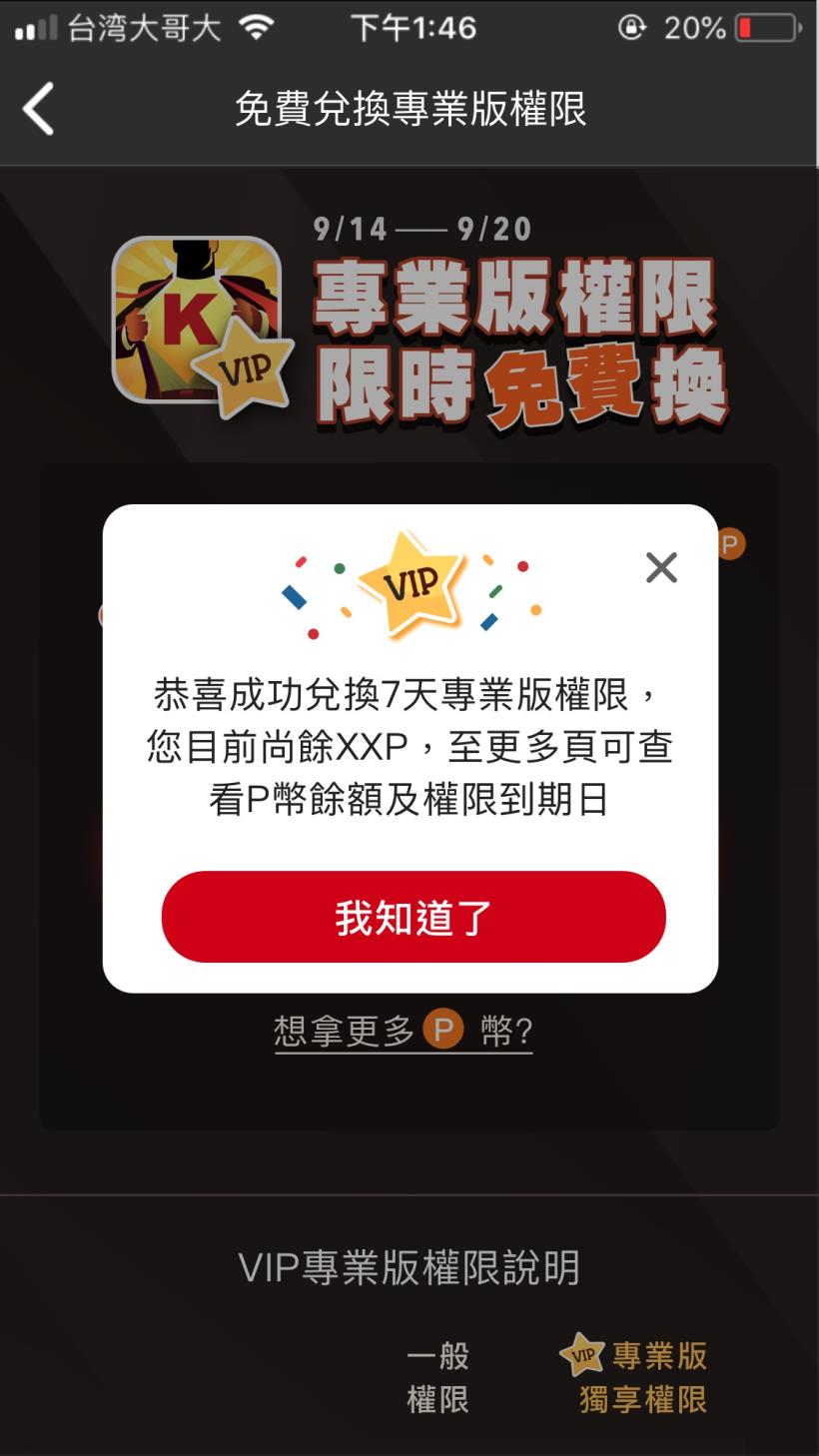Tap the orientation lock icon in status bar
819x1456 pixels.
tap(634, 29)
